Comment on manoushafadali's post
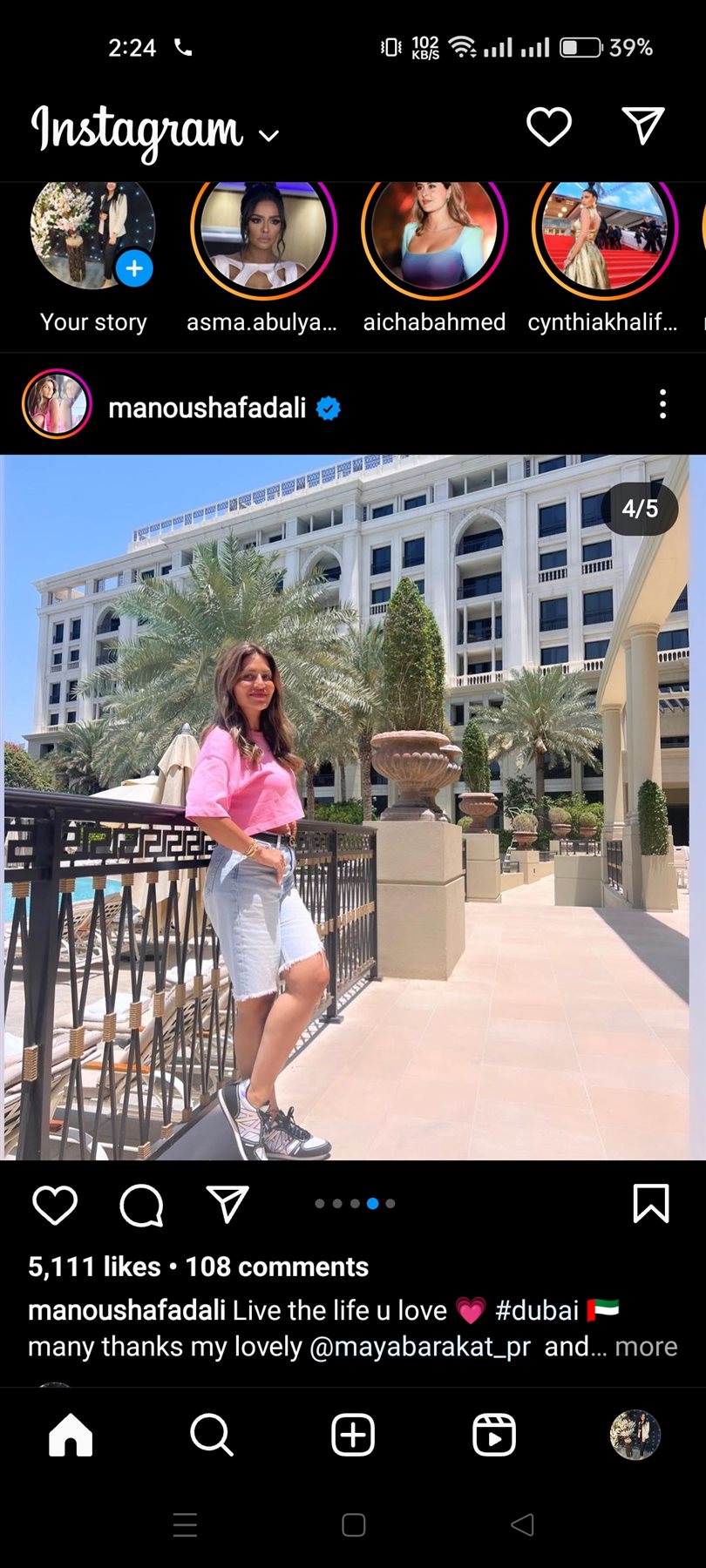This screenshot has width=706, height=1568. [141, 1205]
